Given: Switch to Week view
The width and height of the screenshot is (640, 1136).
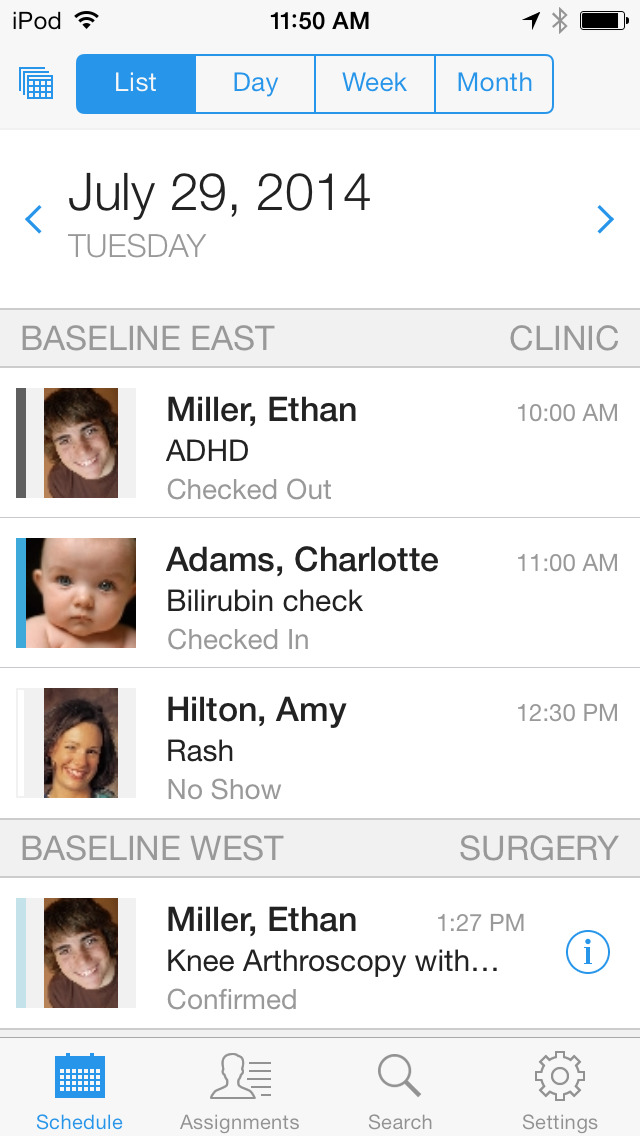Looking at the screenshot, I should click(x=375, y=83).
